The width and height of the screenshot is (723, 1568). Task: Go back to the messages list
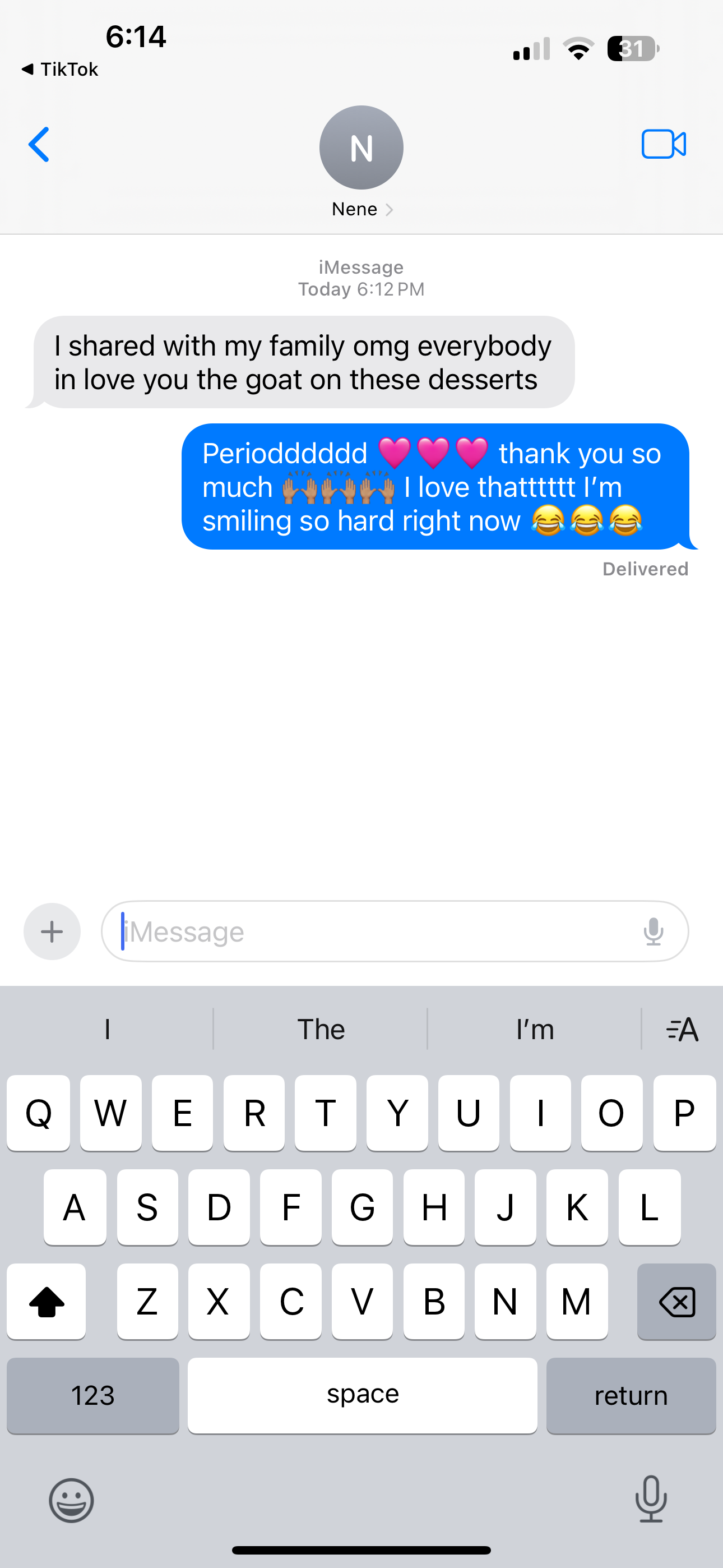pyautogui.click(x=39, y=145)
